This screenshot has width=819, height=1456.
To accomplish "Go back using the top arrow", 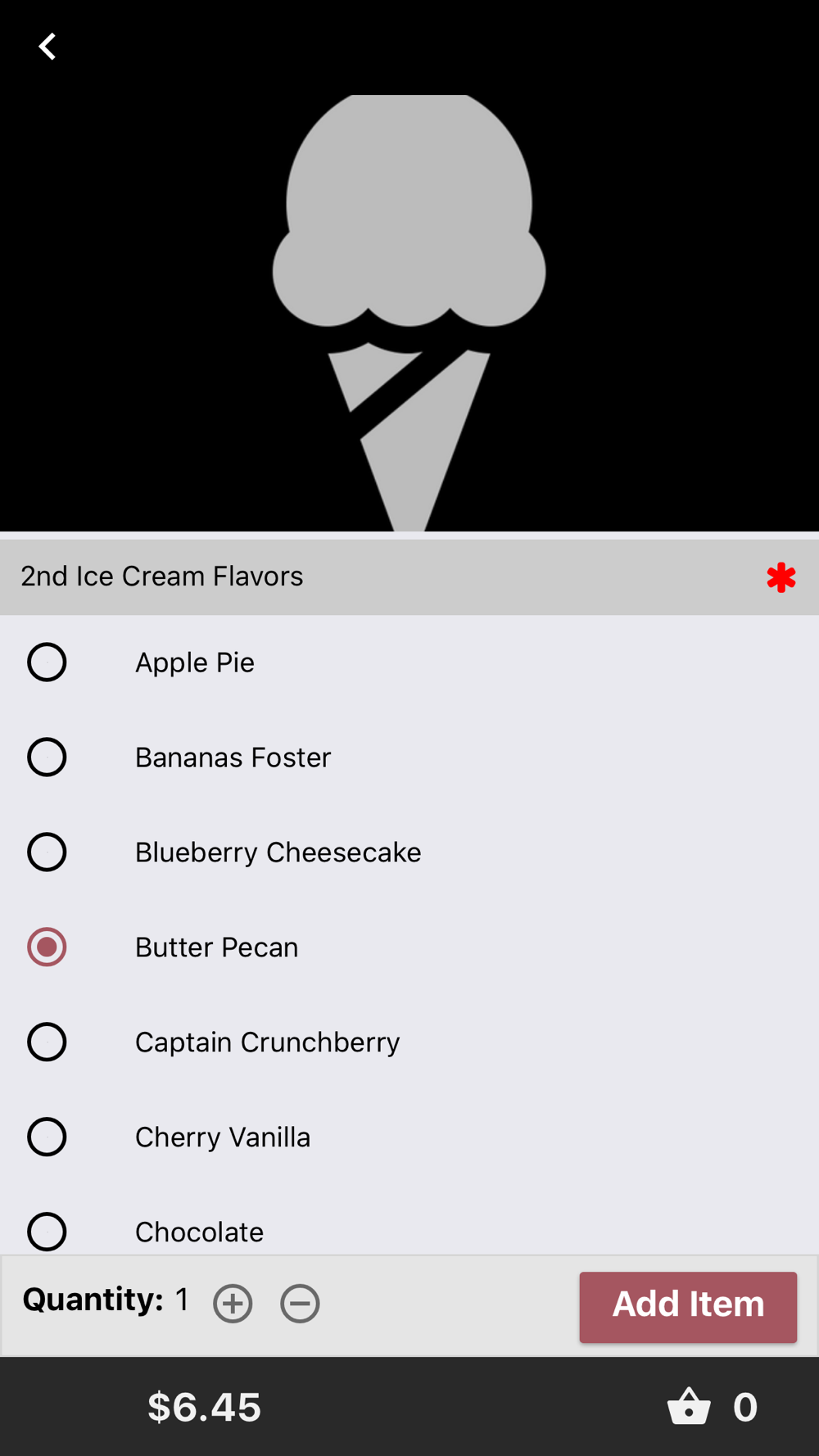I will click(x=48, y=47).
